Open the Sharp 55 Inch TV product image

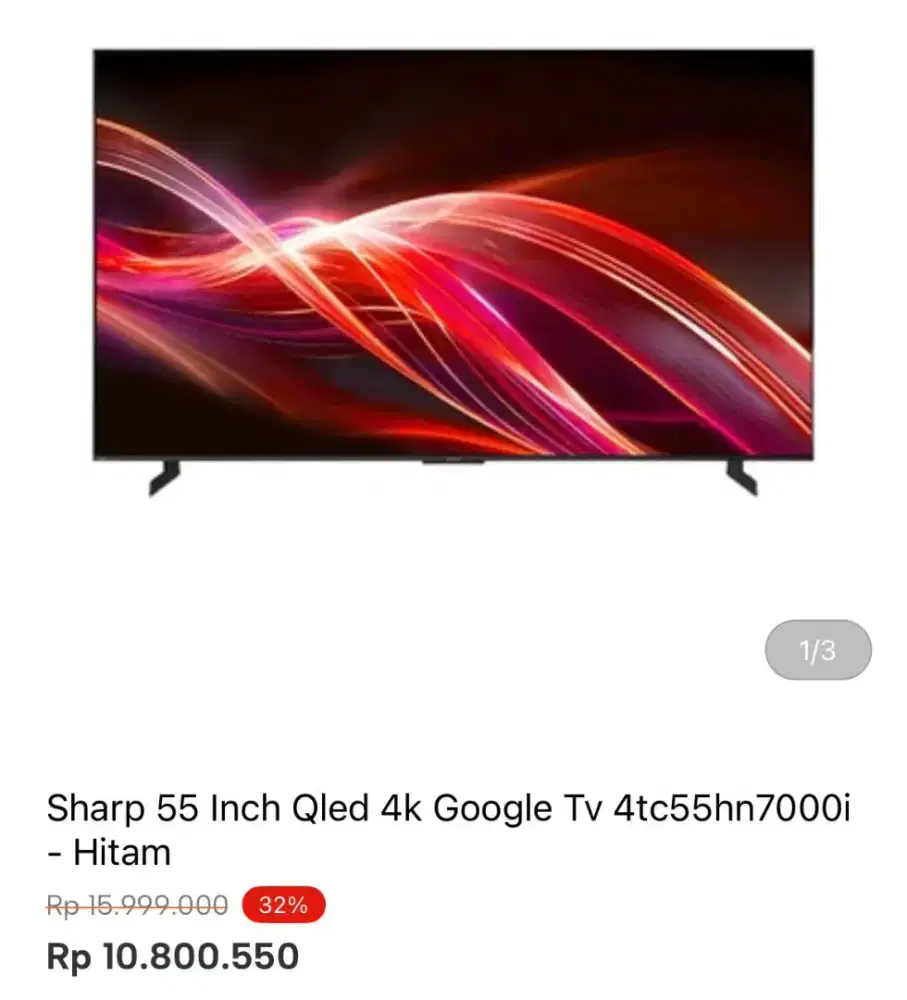coord(450,270)
